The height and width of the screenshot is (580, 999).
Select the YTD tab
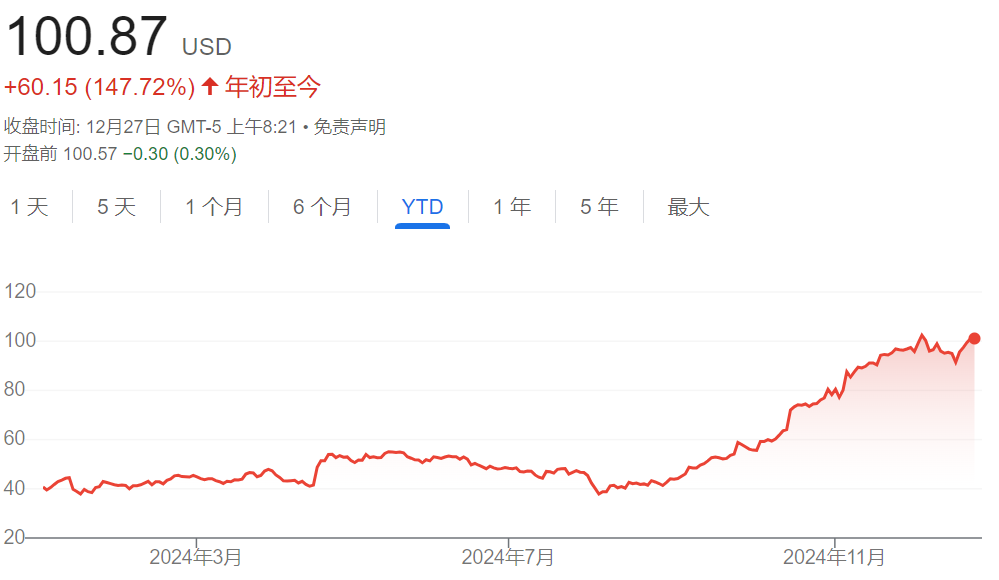(422, 207)
